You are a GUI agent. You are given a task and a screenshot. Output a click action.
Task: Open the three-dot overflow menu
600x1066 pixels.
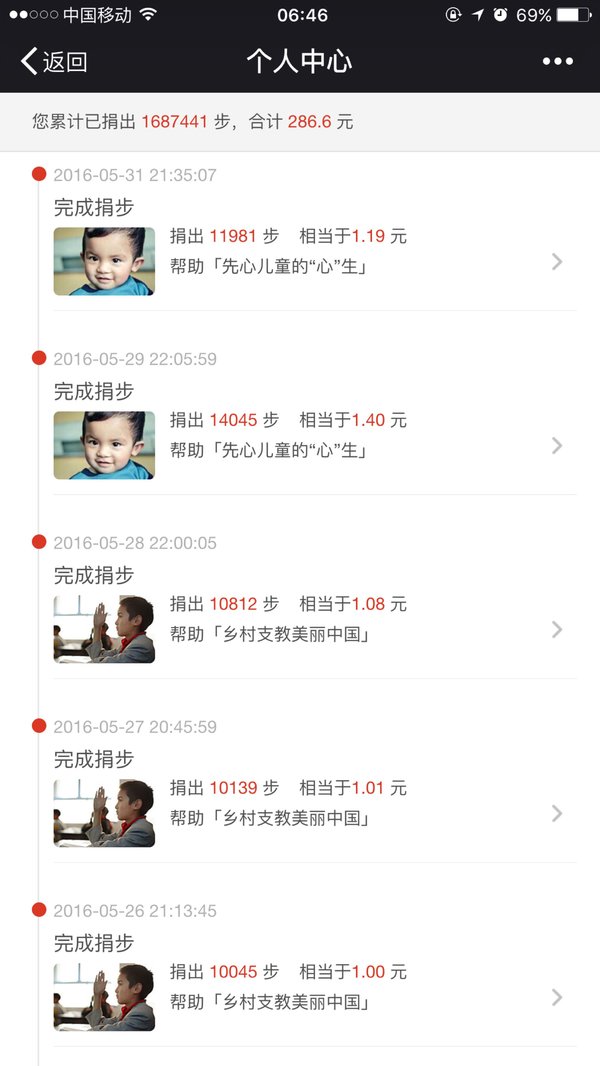coord(558,61)
